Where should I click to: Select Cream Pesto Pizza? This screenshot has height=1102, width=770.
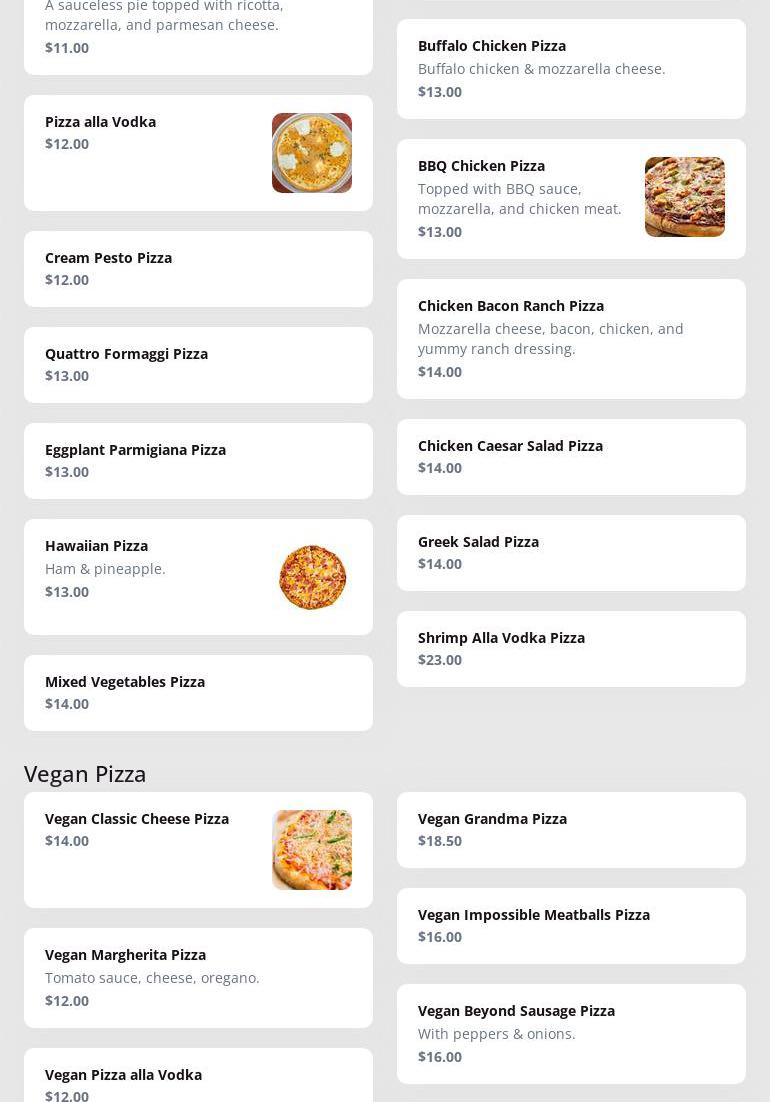(198, 269)
